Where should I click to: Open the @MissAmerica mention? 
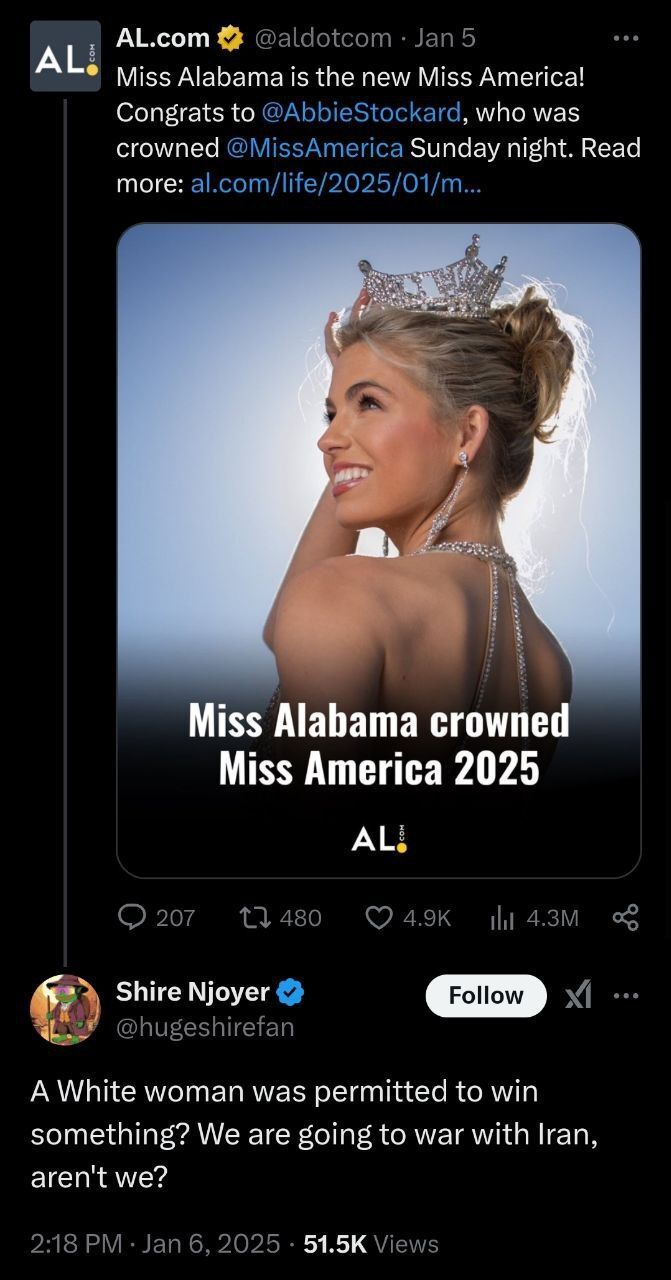(315, 148)
